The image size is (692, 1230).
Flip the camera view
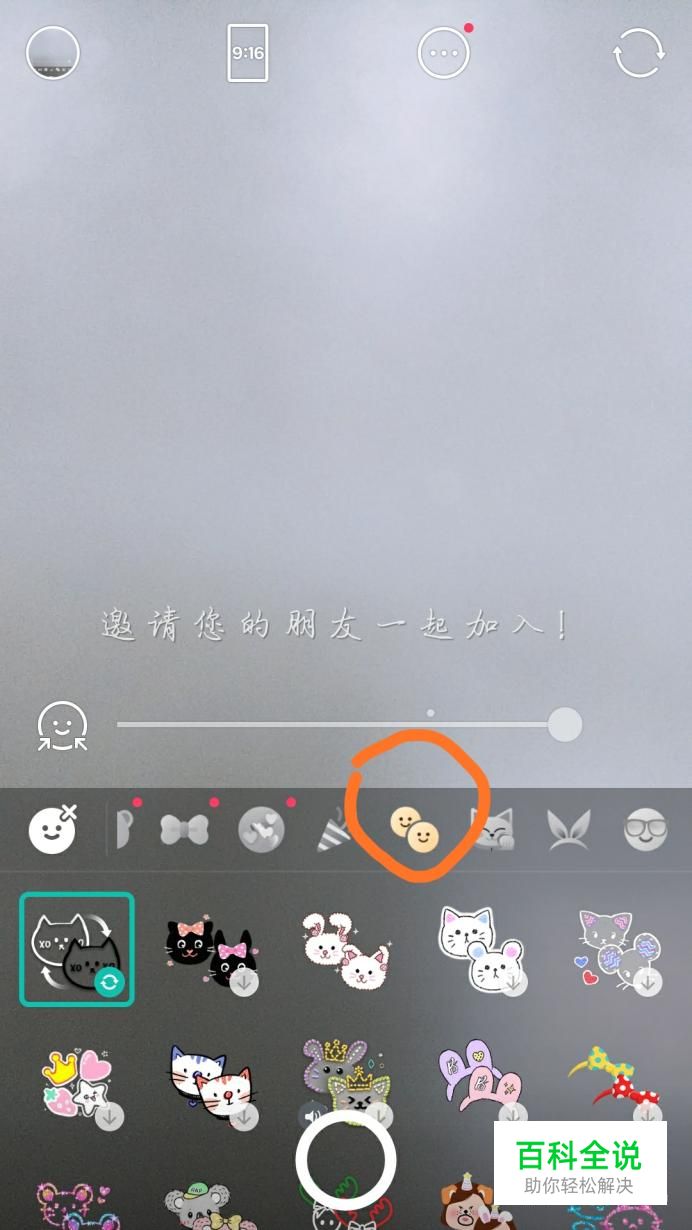[638, 52]
